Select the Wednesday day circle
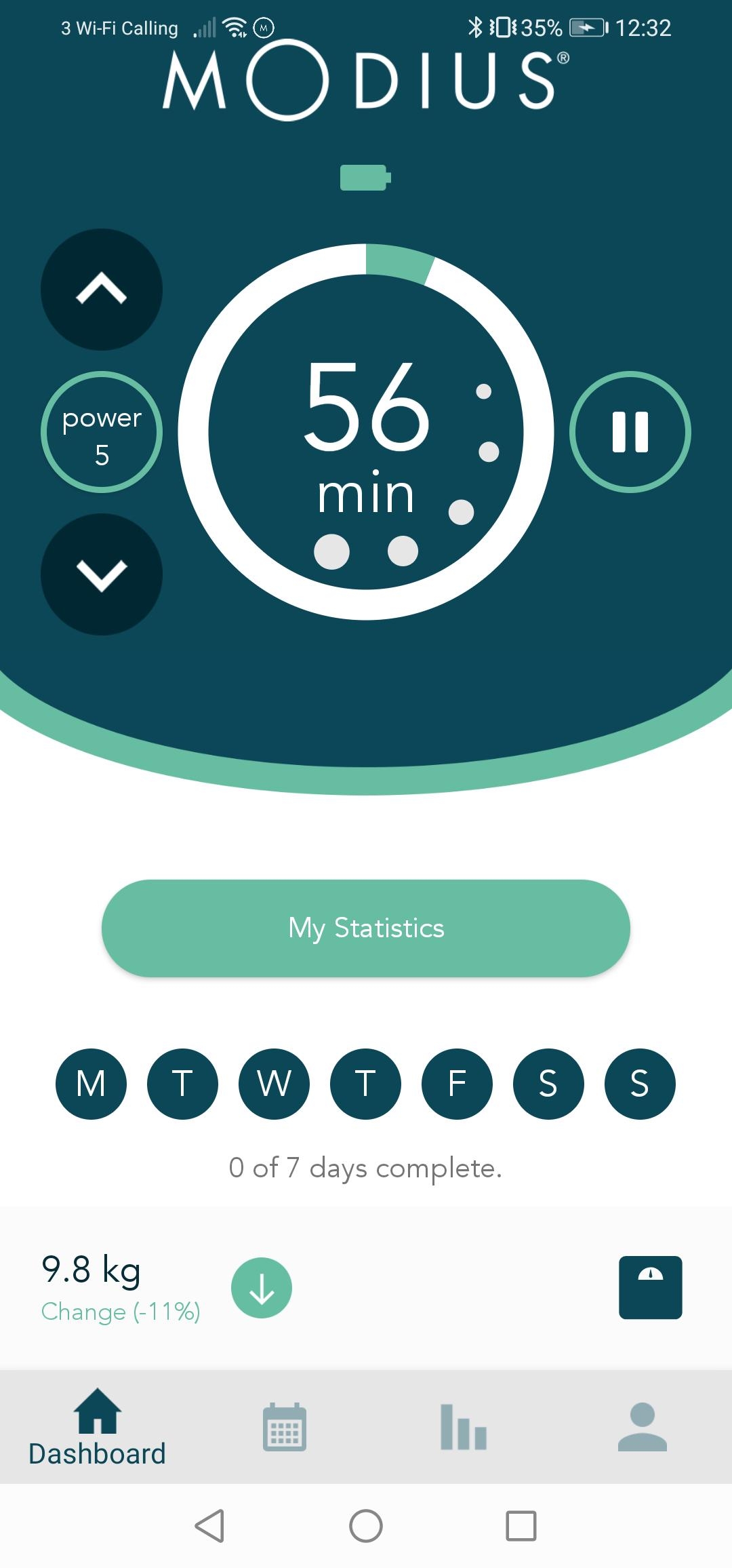Screen dimensions: 732x1568 pos(274,1084)
